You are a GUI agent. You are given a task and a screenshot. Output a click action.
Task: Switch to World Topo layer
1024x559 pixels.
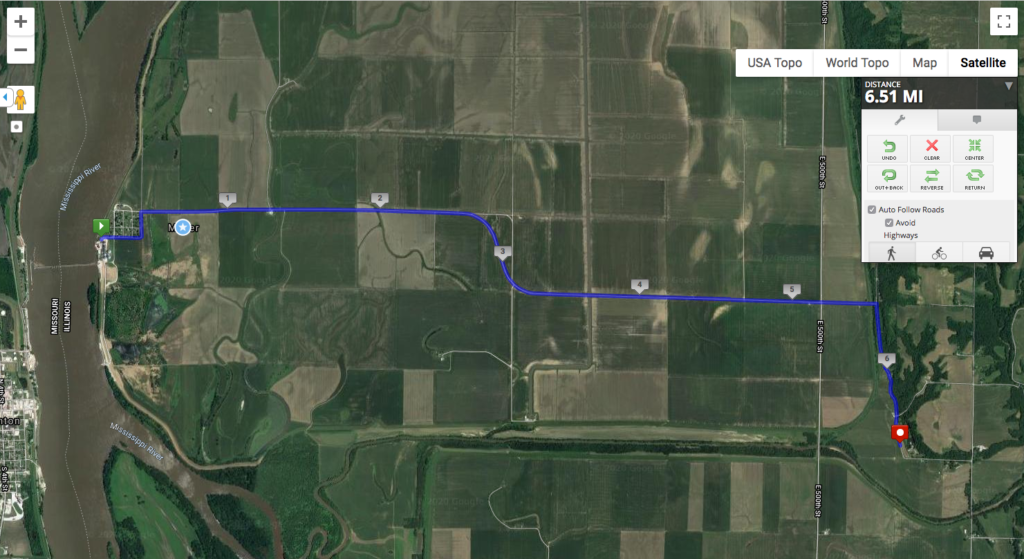(x=857, y=63)
